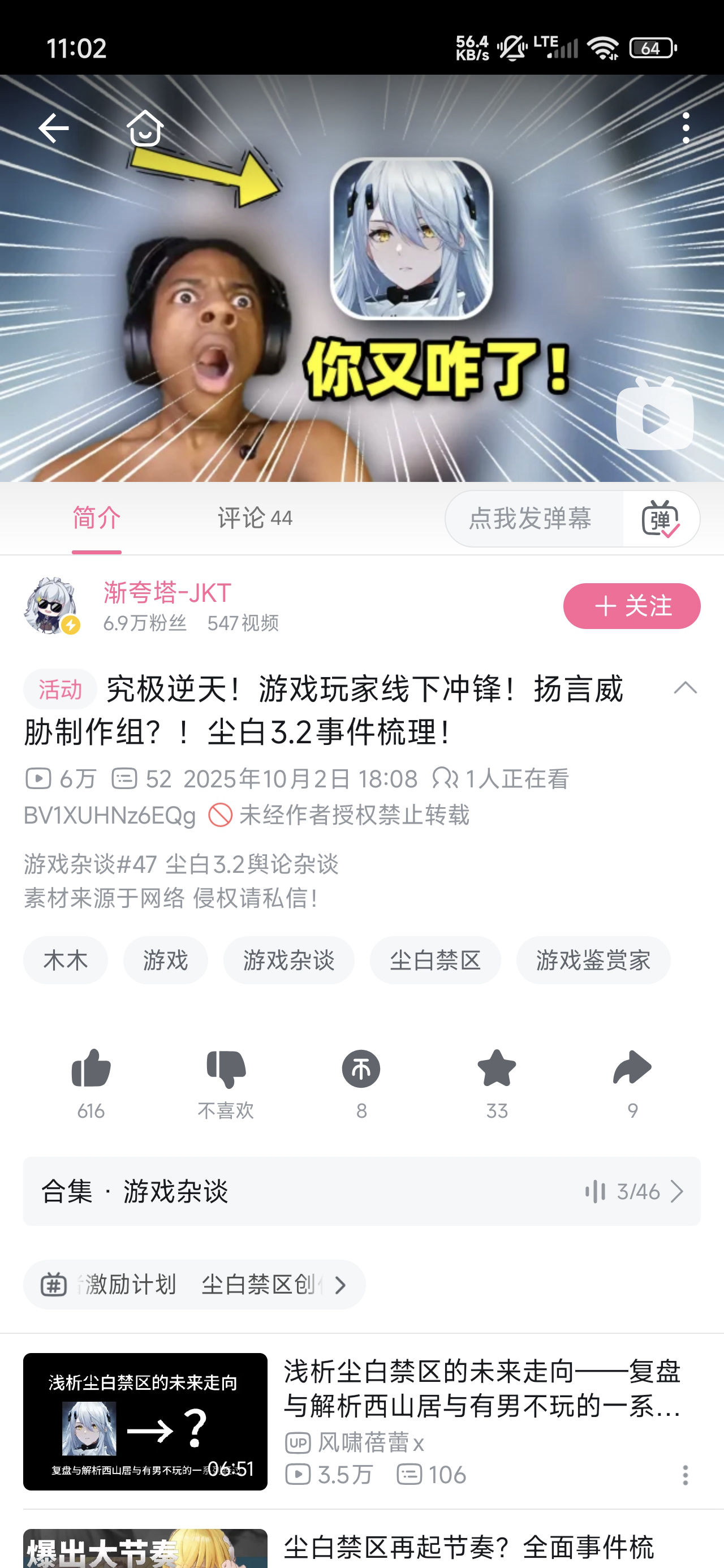724x1568 pixels.
Task: Share this video
Action: coord(632,1070)
